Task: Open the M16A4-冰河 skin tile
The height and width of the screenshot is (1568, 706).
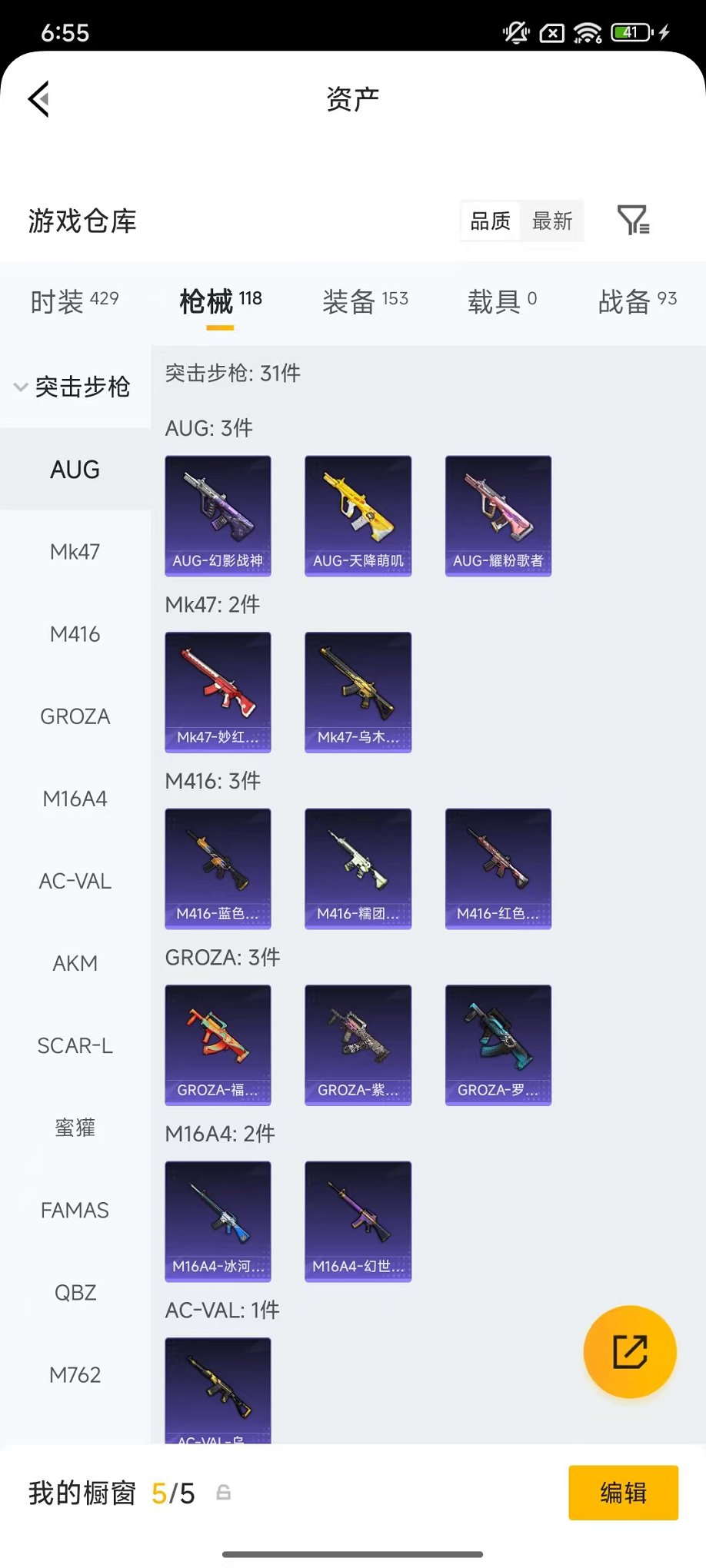Action: (x=218, y=1221)
